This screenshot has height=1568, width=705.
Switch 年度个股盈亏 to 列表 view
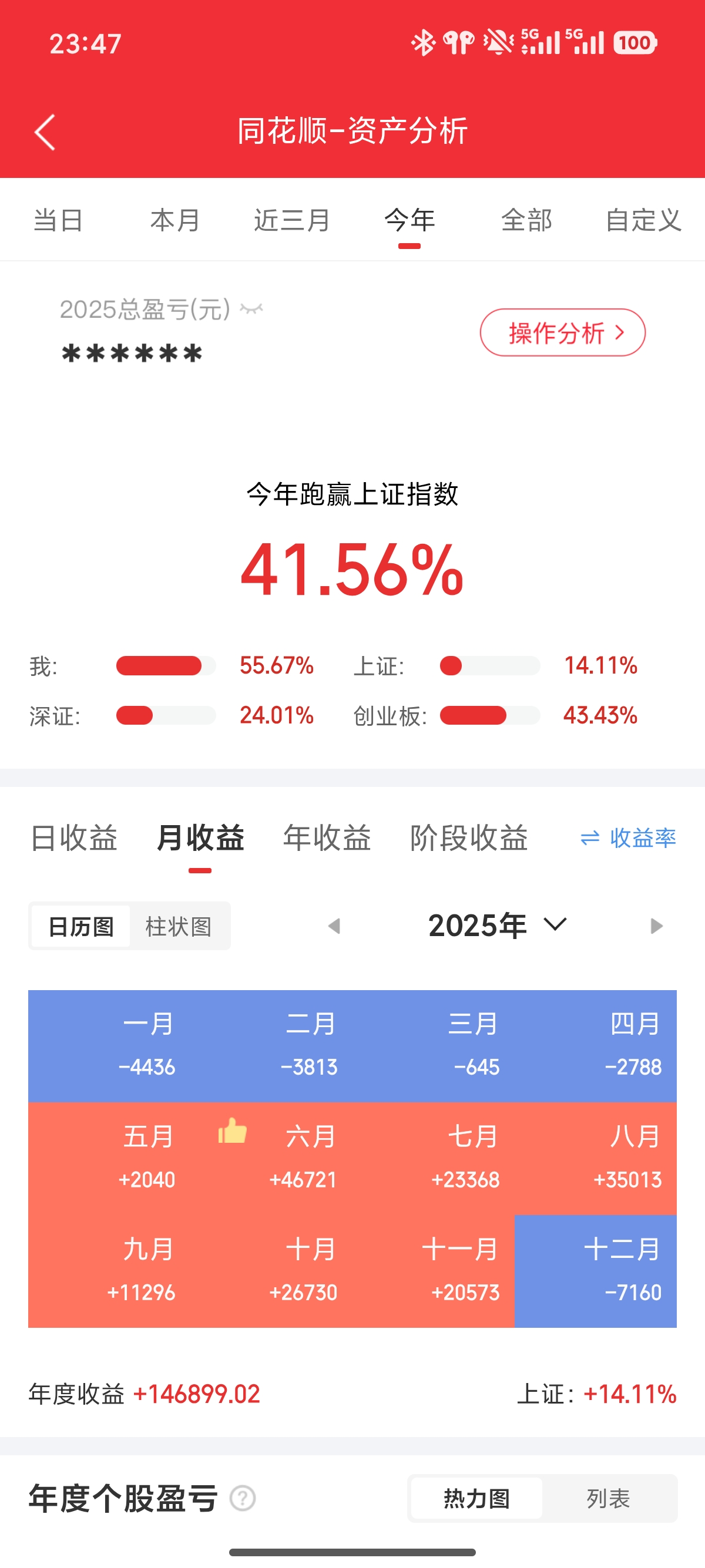pyautogui.click(x=607, y=1498)
